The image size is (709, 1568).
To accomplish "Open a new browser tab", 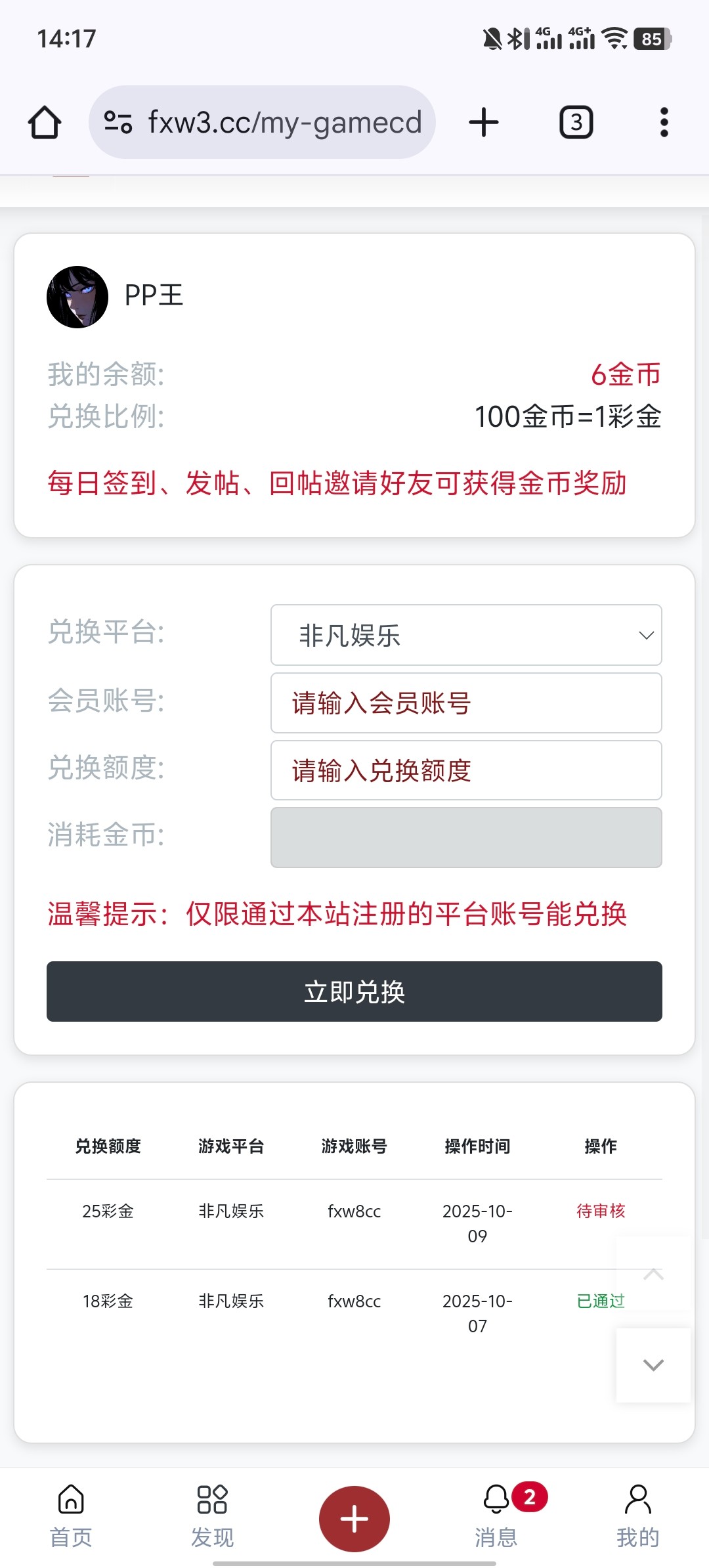I will point(484,122).
